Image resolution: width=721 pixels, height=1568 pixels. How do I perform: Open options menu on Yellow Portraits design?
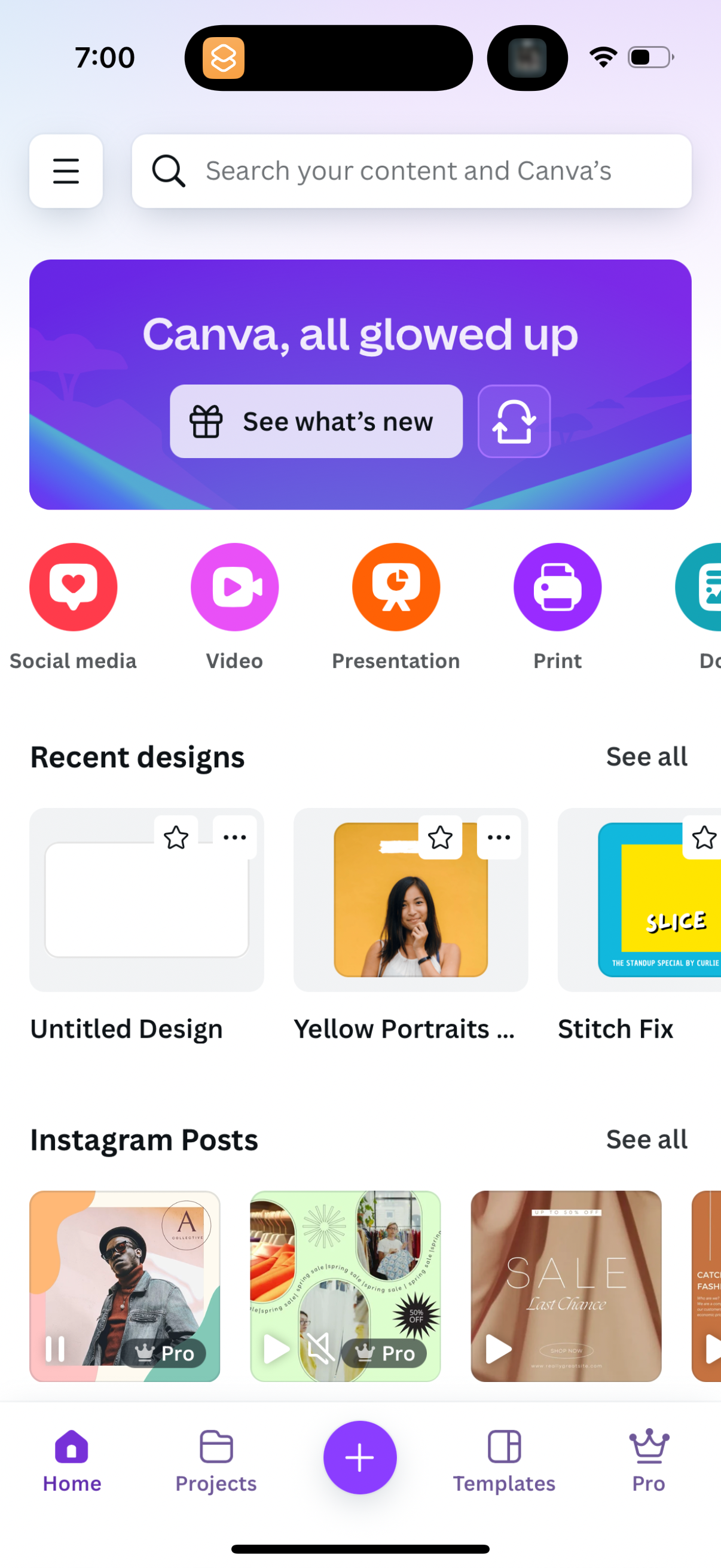tap(499, 838)
